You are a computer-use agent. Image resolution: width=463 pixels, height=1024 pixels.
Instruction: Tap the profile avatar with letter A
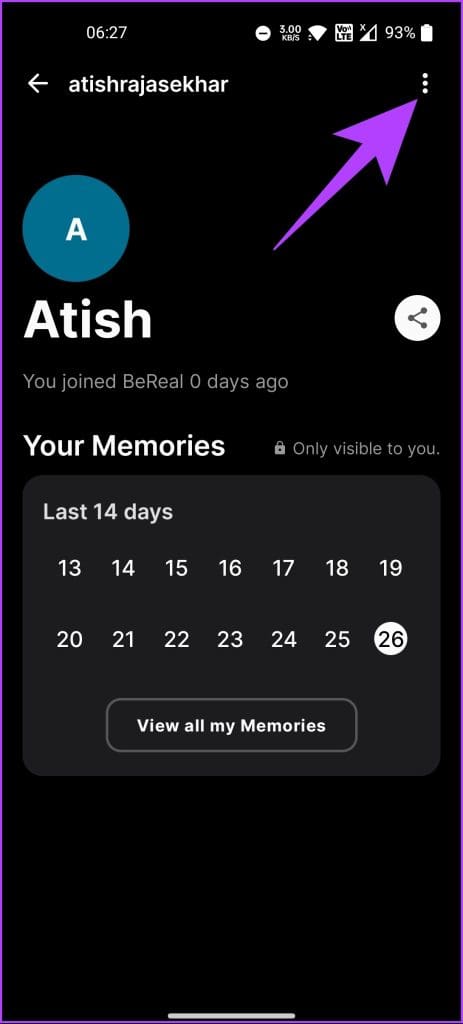[x=76, y=229]
